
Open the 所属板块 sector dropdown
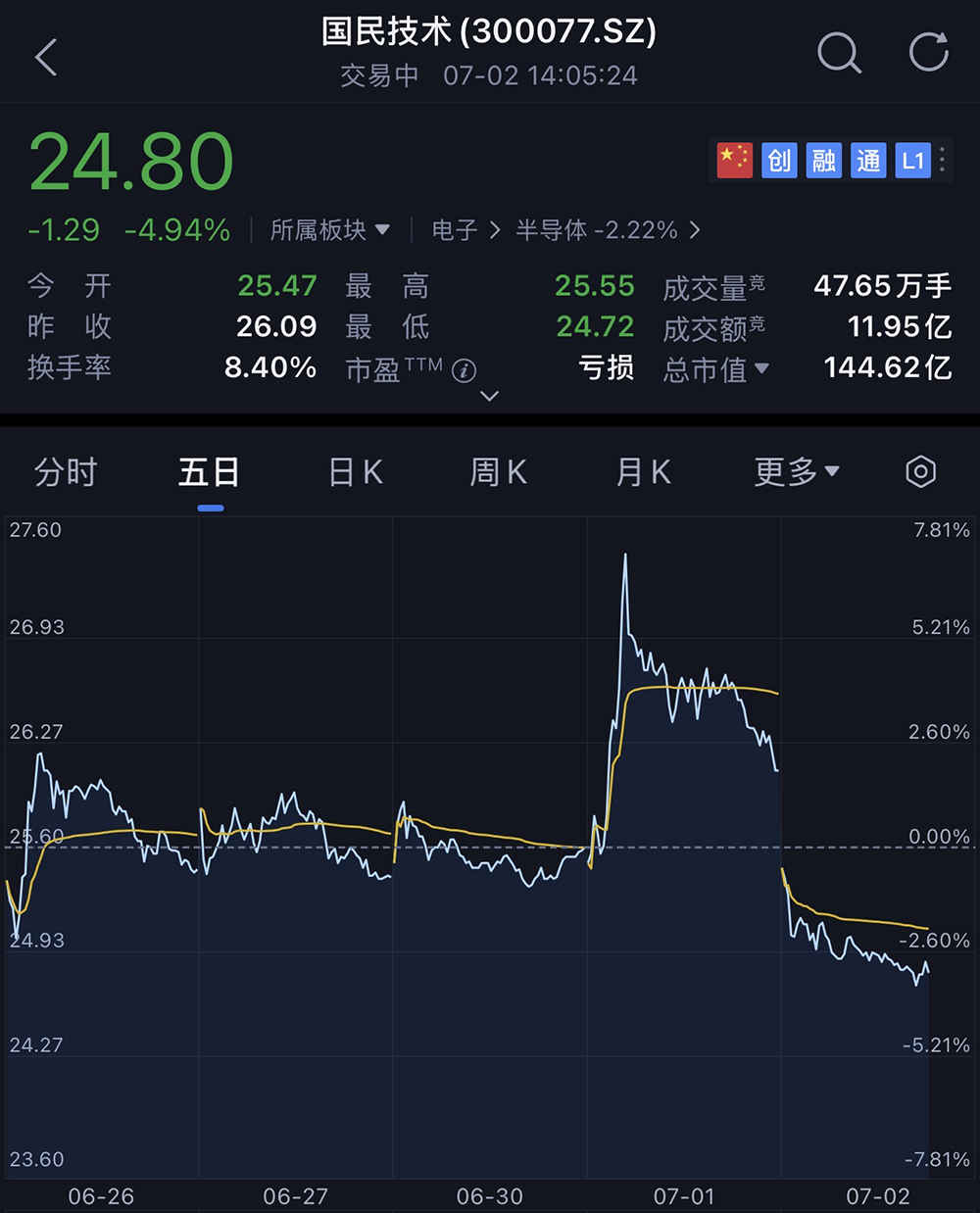330,229
